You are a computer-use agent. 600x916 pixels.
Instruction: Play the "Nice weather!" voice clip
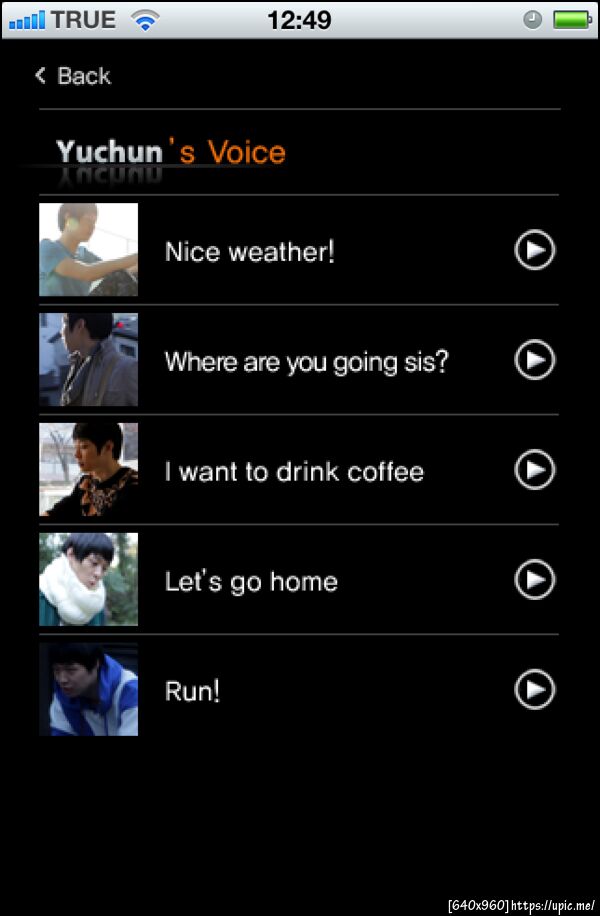pyautogui.click(x=535, y=250)
